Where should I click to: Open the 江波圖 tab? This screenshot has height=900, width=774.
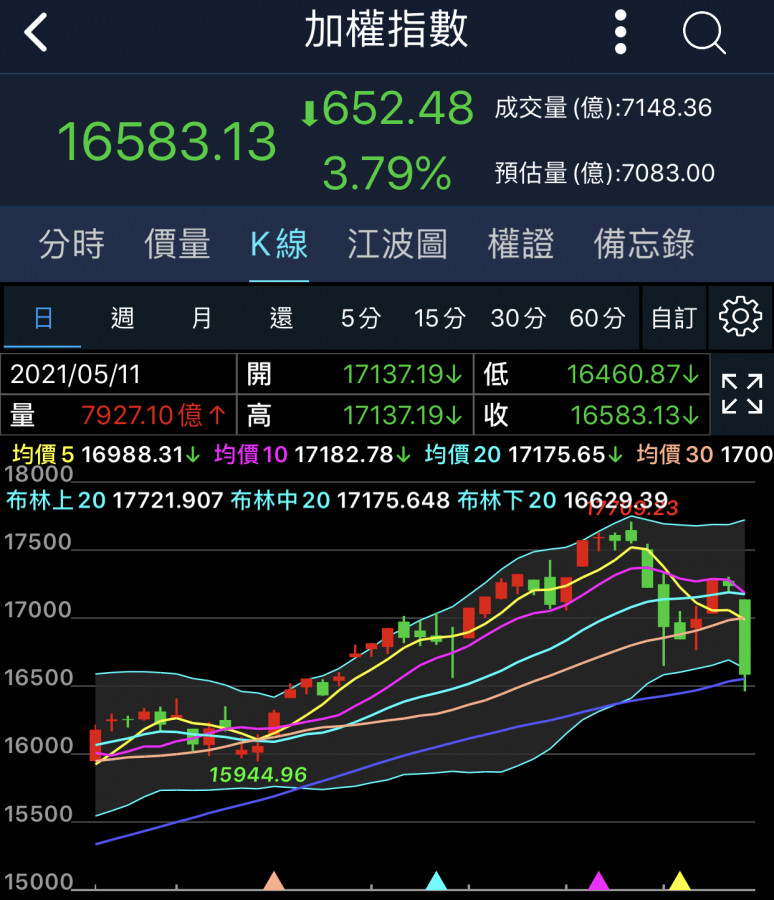coord(397,244)
